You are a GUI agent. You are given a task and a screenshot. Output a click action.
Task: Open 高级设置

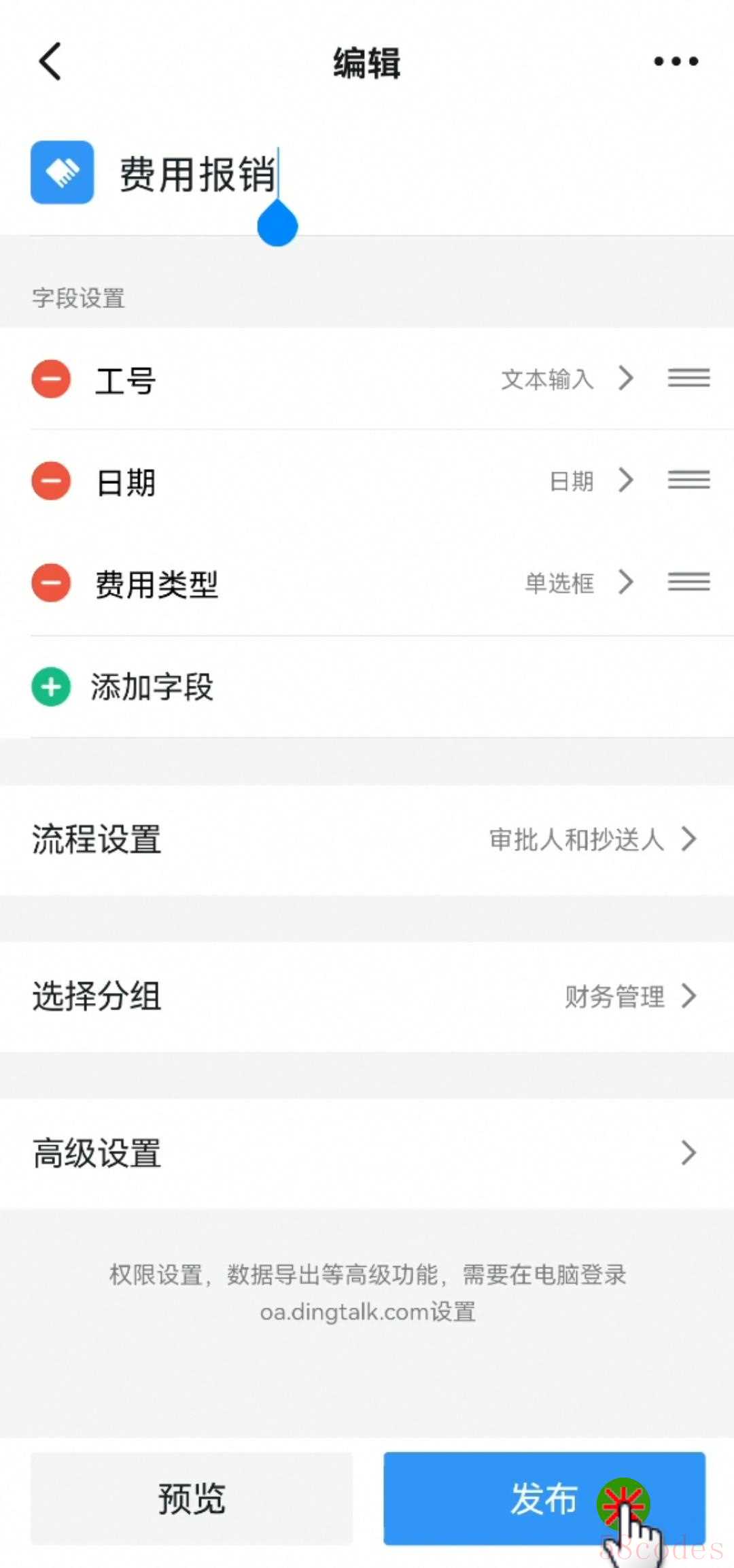coord(367,1153)
